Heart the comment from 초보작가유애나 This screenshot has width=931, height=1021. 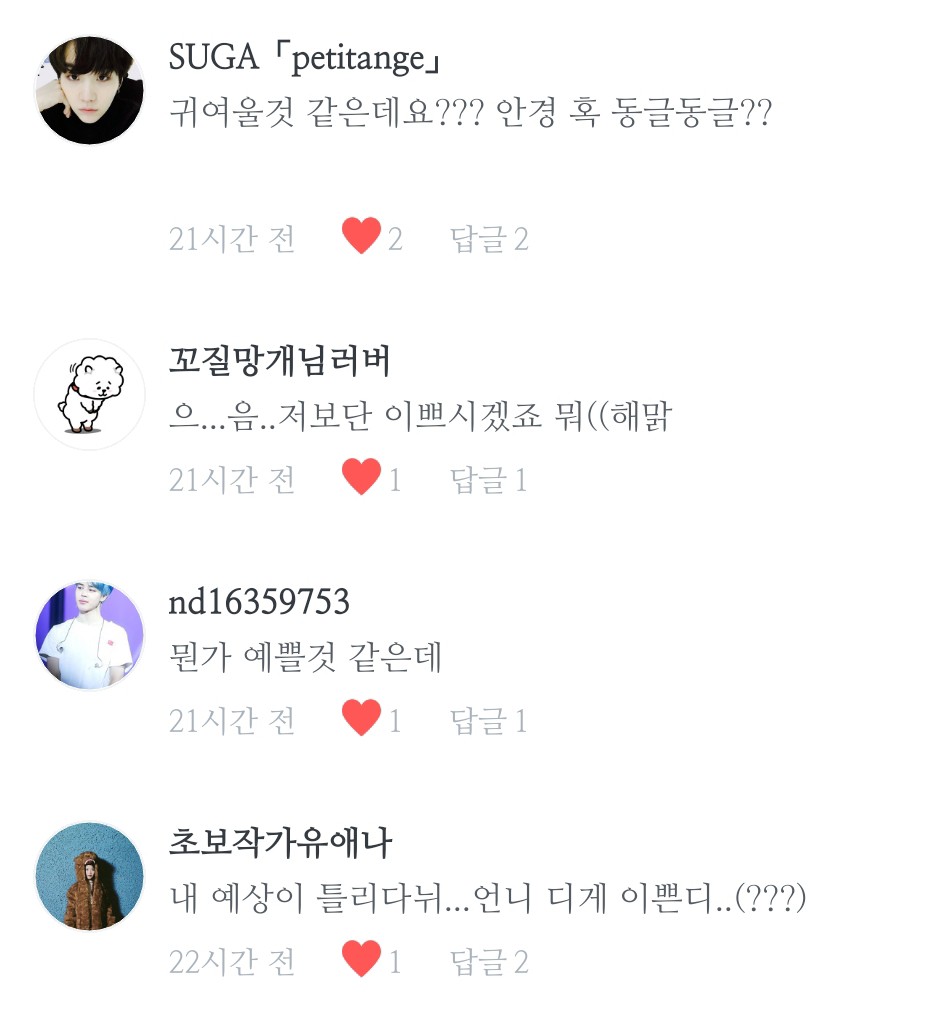361,961
